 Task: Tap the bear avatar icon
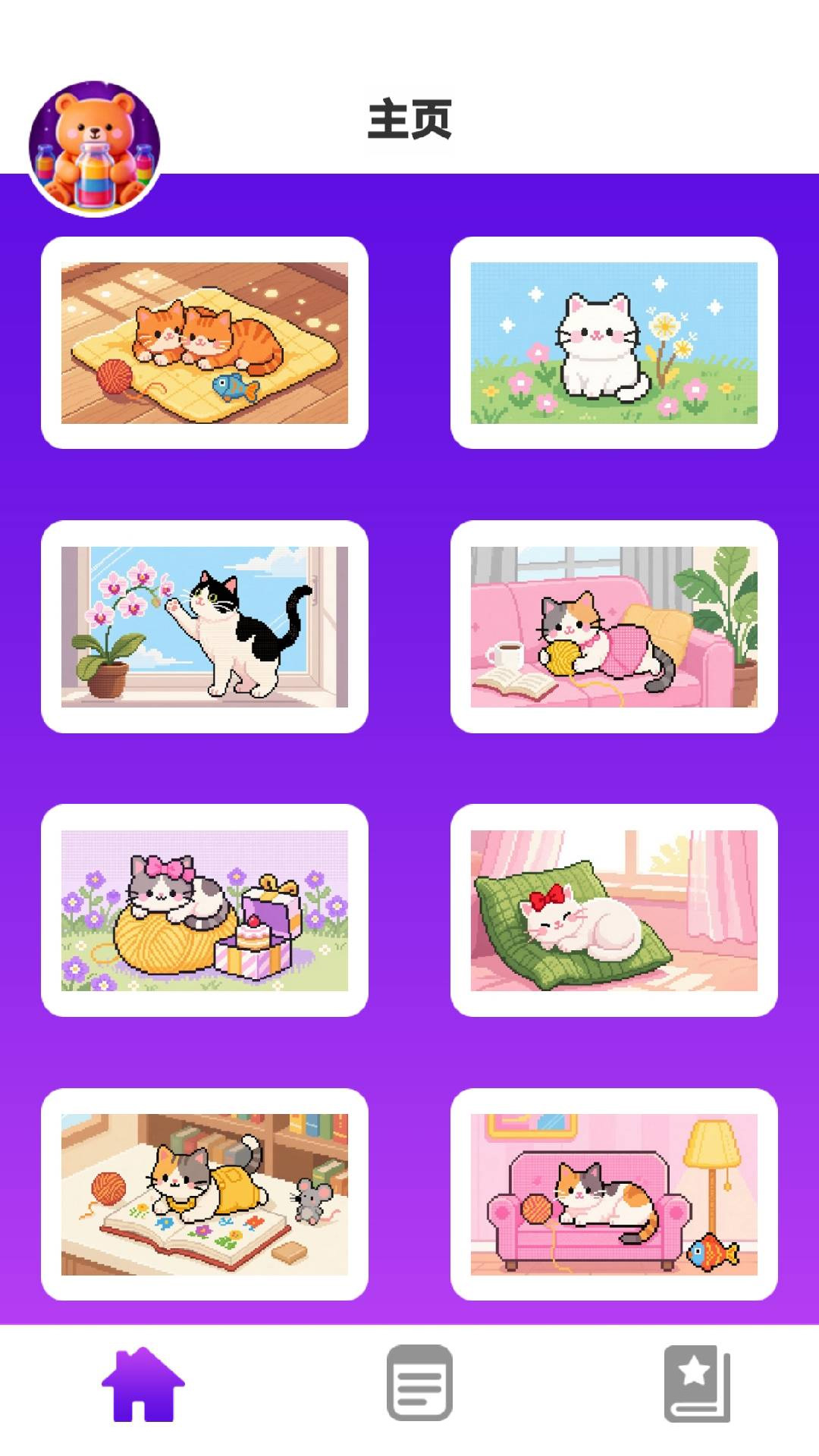95,148
